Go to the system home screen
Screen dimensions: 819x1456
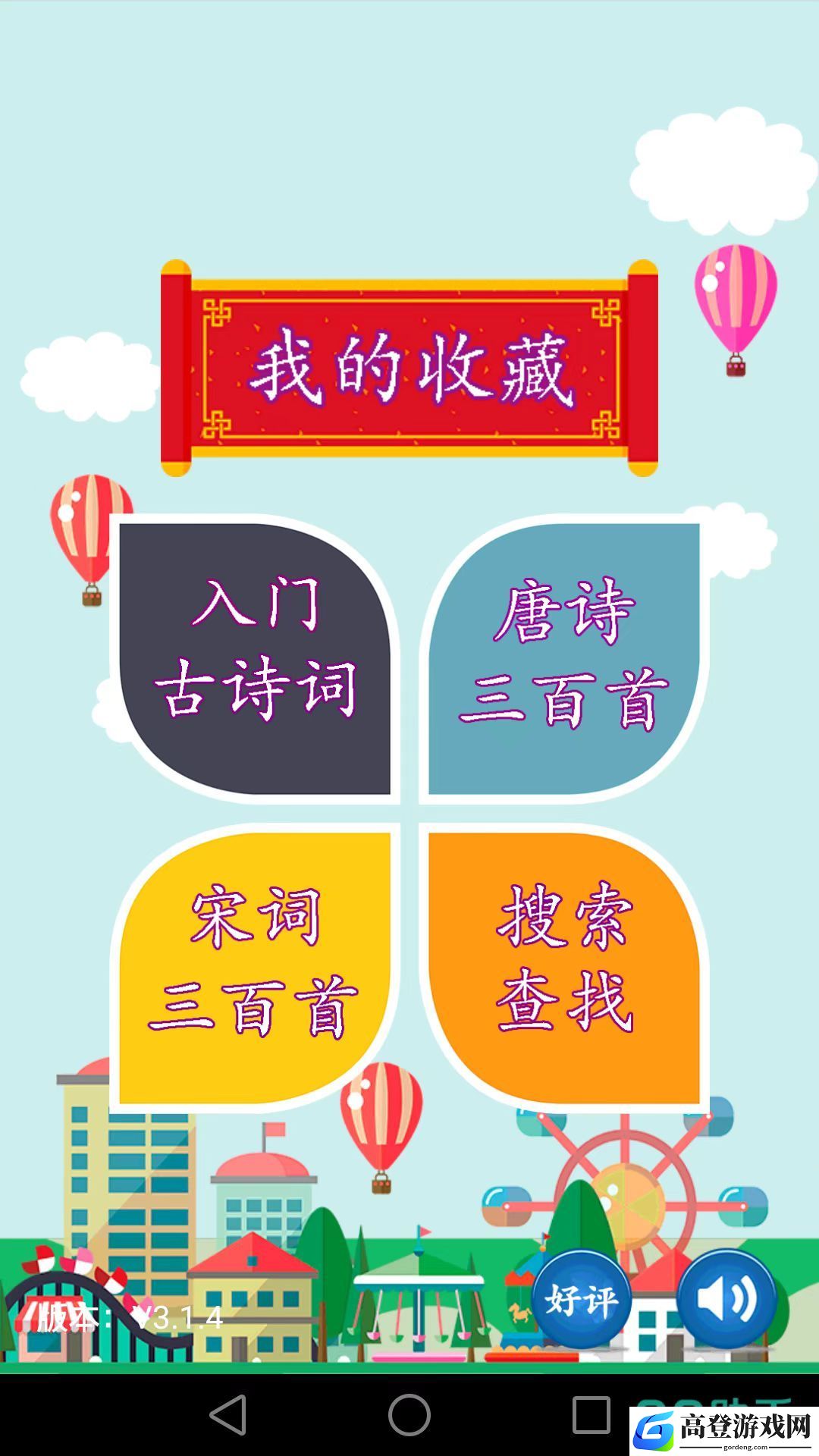[x=409, y=1414]
